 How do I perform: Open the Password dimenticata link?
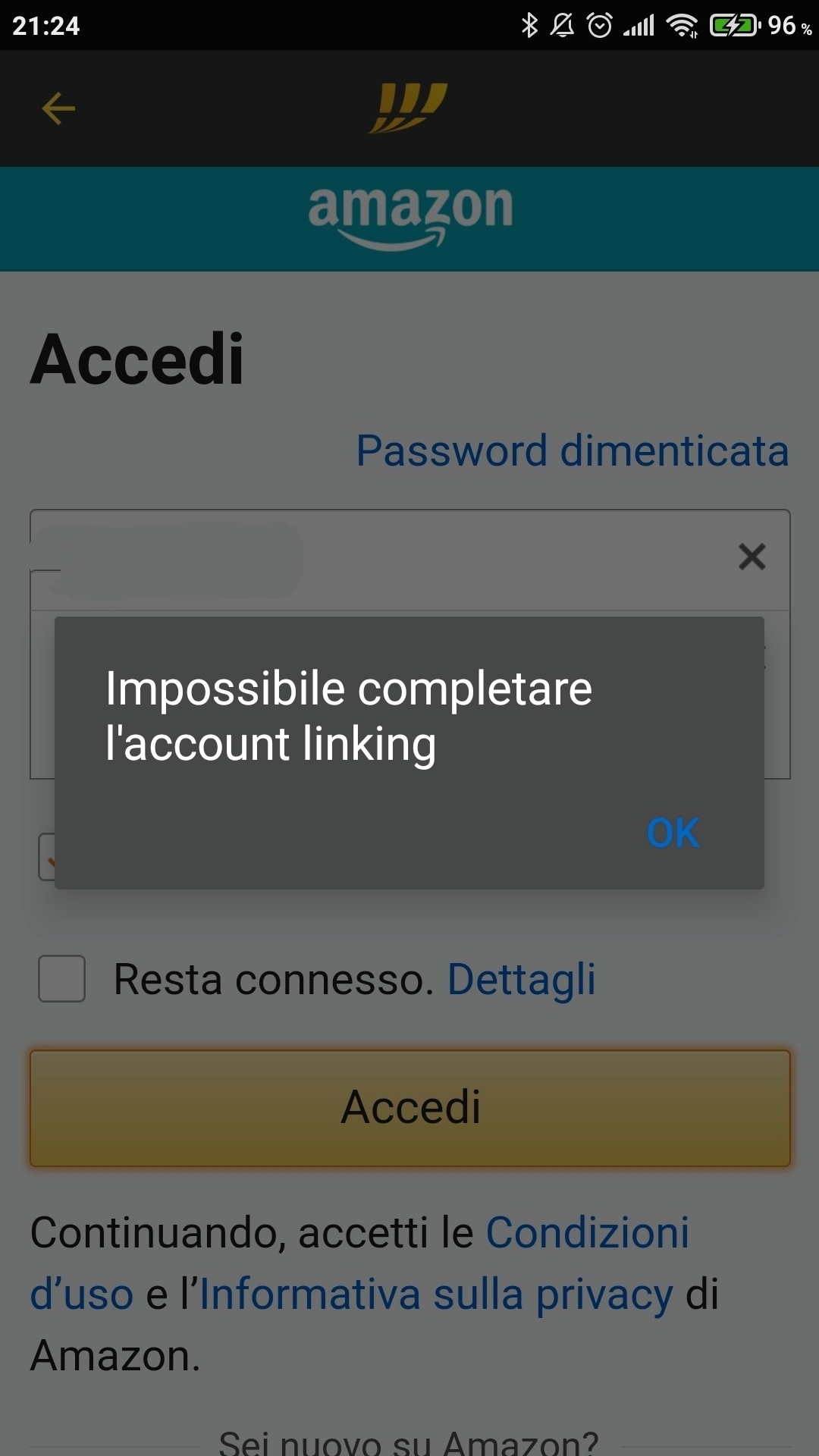(x=573, y=451)
